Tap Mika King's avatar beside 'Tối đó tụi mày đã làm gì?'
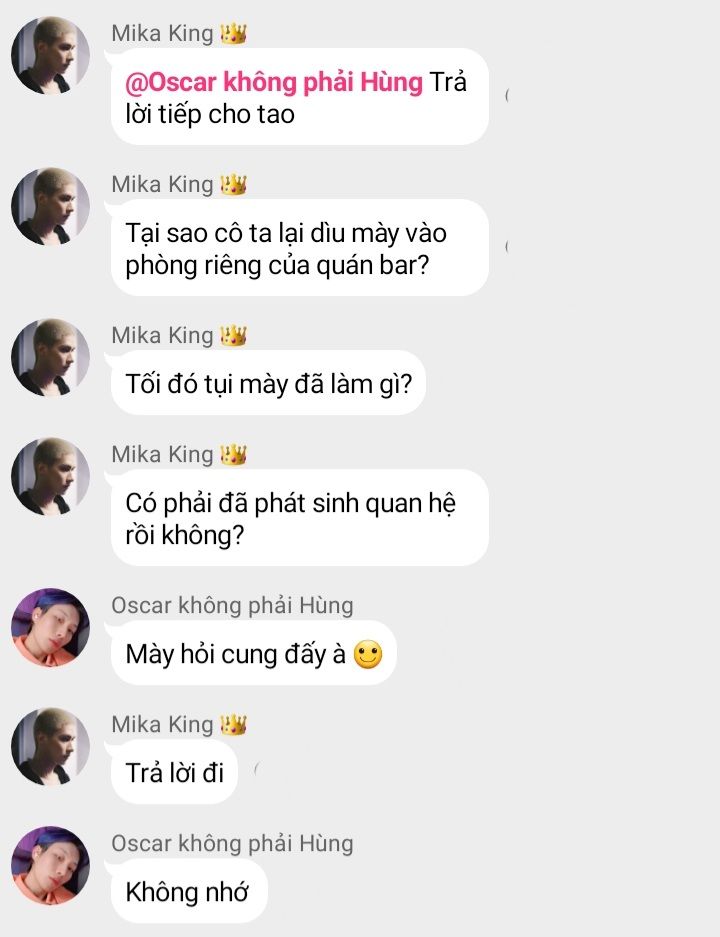Screen dimensions: 720x937 50,357
